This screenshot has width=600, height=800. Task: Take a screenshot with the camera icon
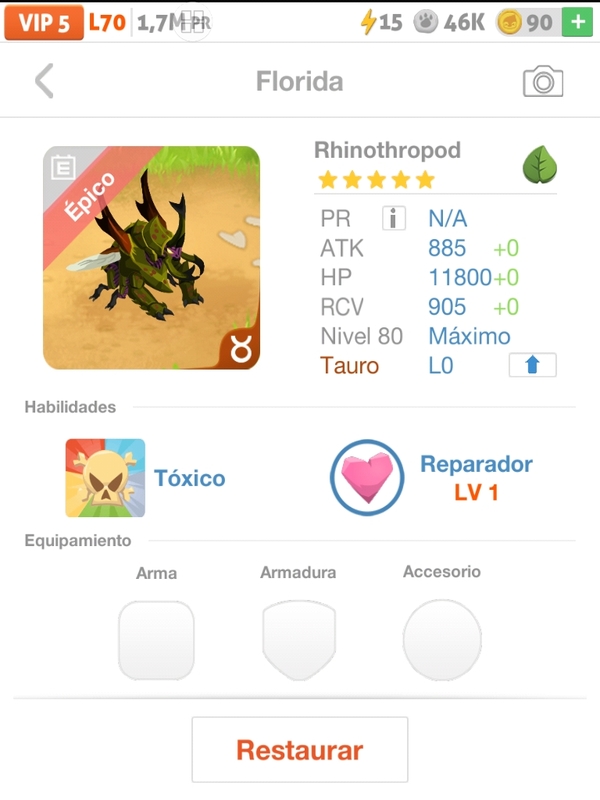[x=543, y=82]
